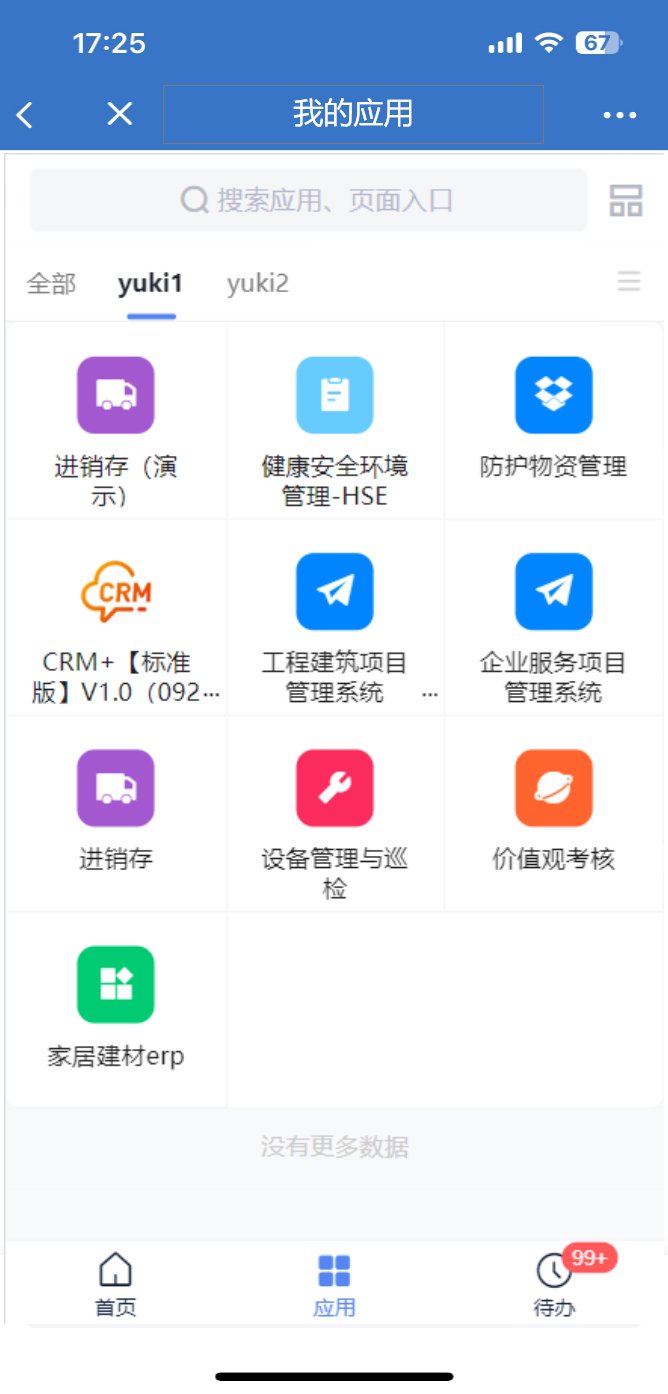This screenshot has width=668, height=1394.
Task: Select the yuki2 tab
Action: [257, 284]
